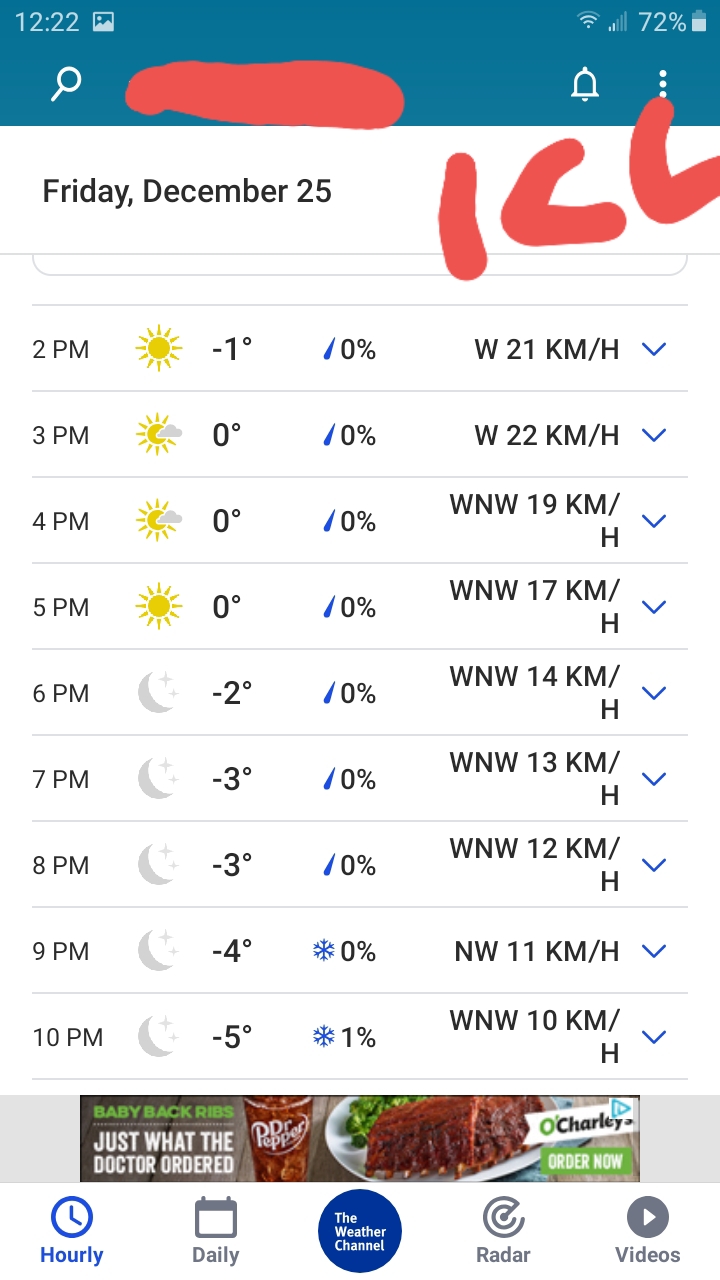Expand the 3 PM forecast row

pos(654,435)
